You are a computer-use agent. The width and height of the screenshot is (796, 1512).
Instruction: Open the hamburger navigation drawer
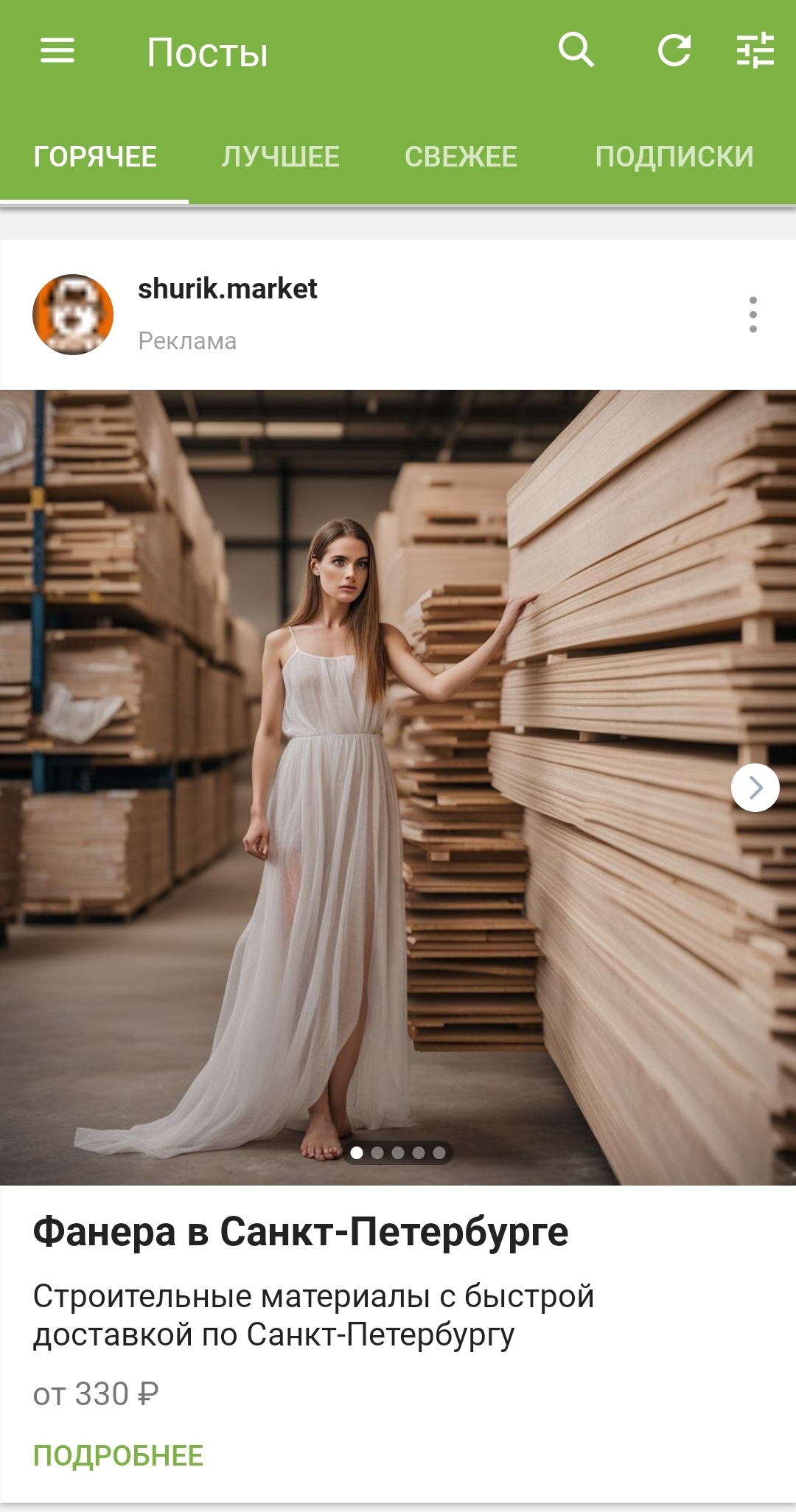coord(57,51)
